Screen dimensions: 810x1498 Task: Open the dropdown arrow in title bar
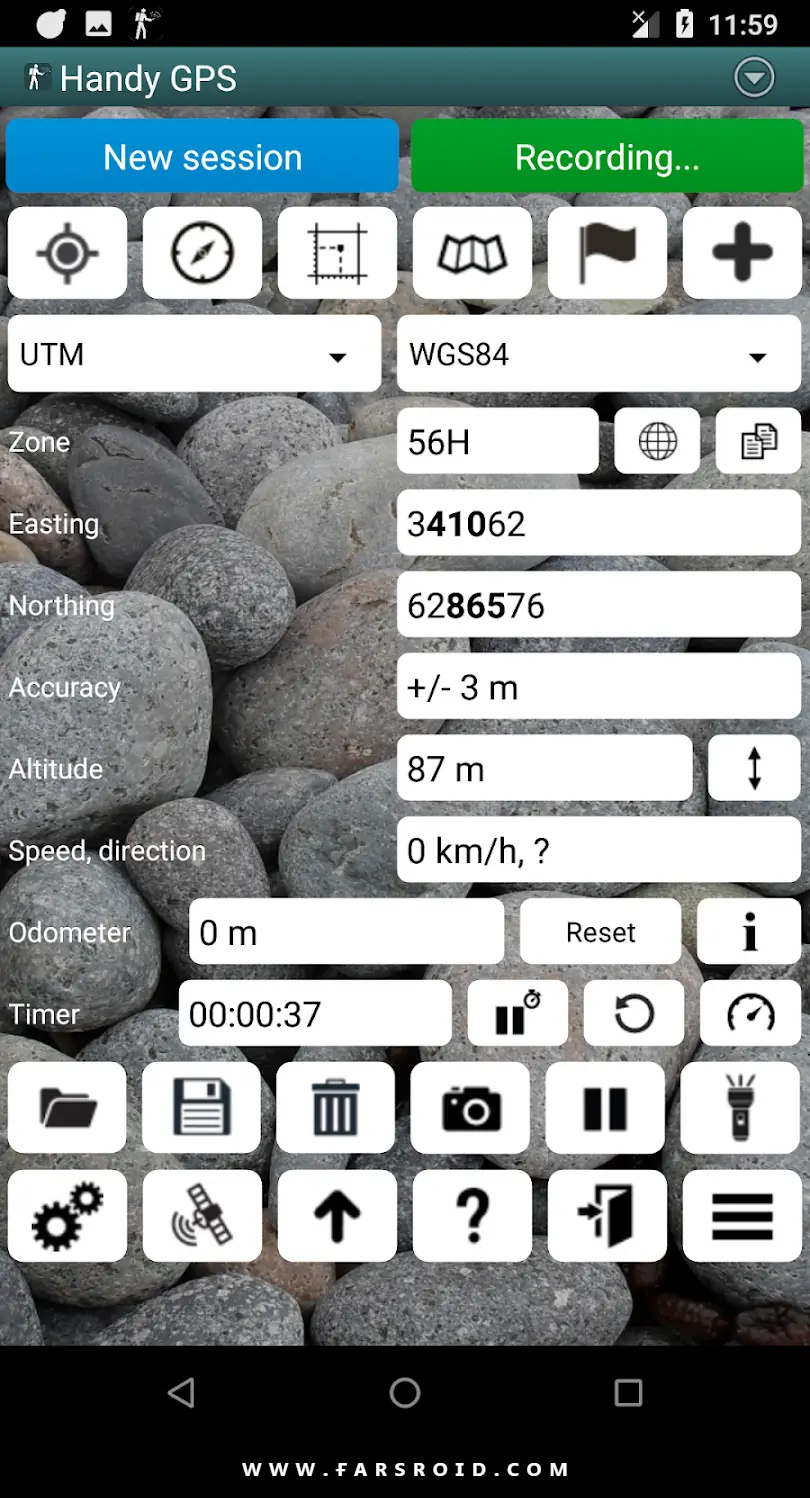(x=754, y=77)
